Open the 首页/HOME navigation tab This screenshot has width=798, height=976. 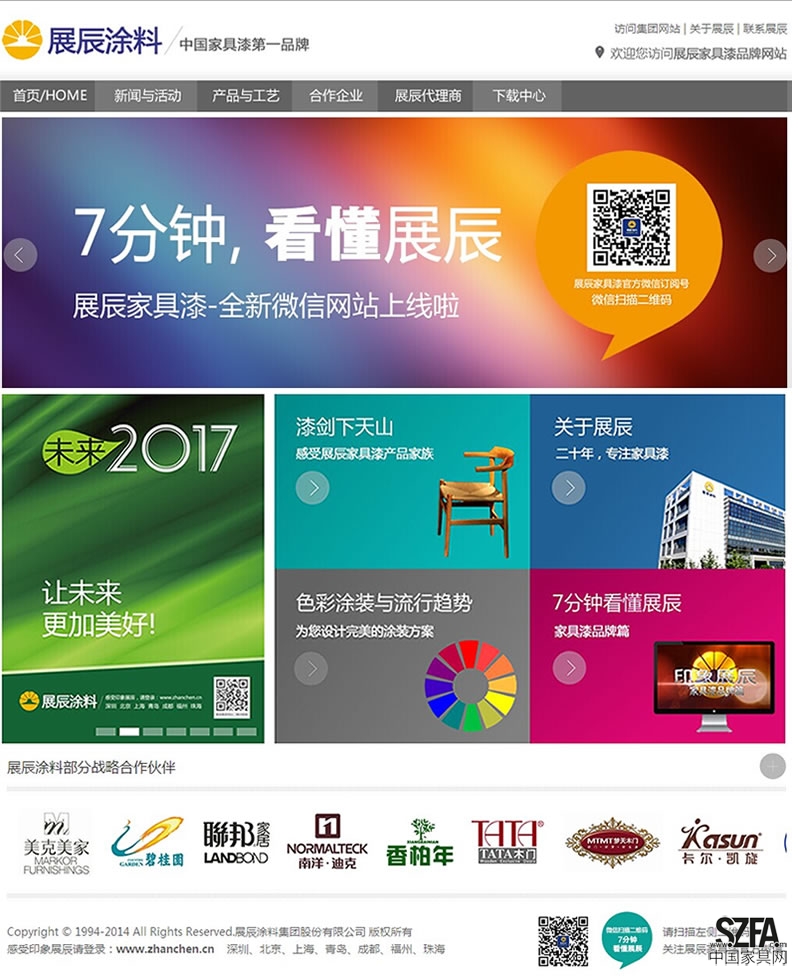[x=50, y=96]
